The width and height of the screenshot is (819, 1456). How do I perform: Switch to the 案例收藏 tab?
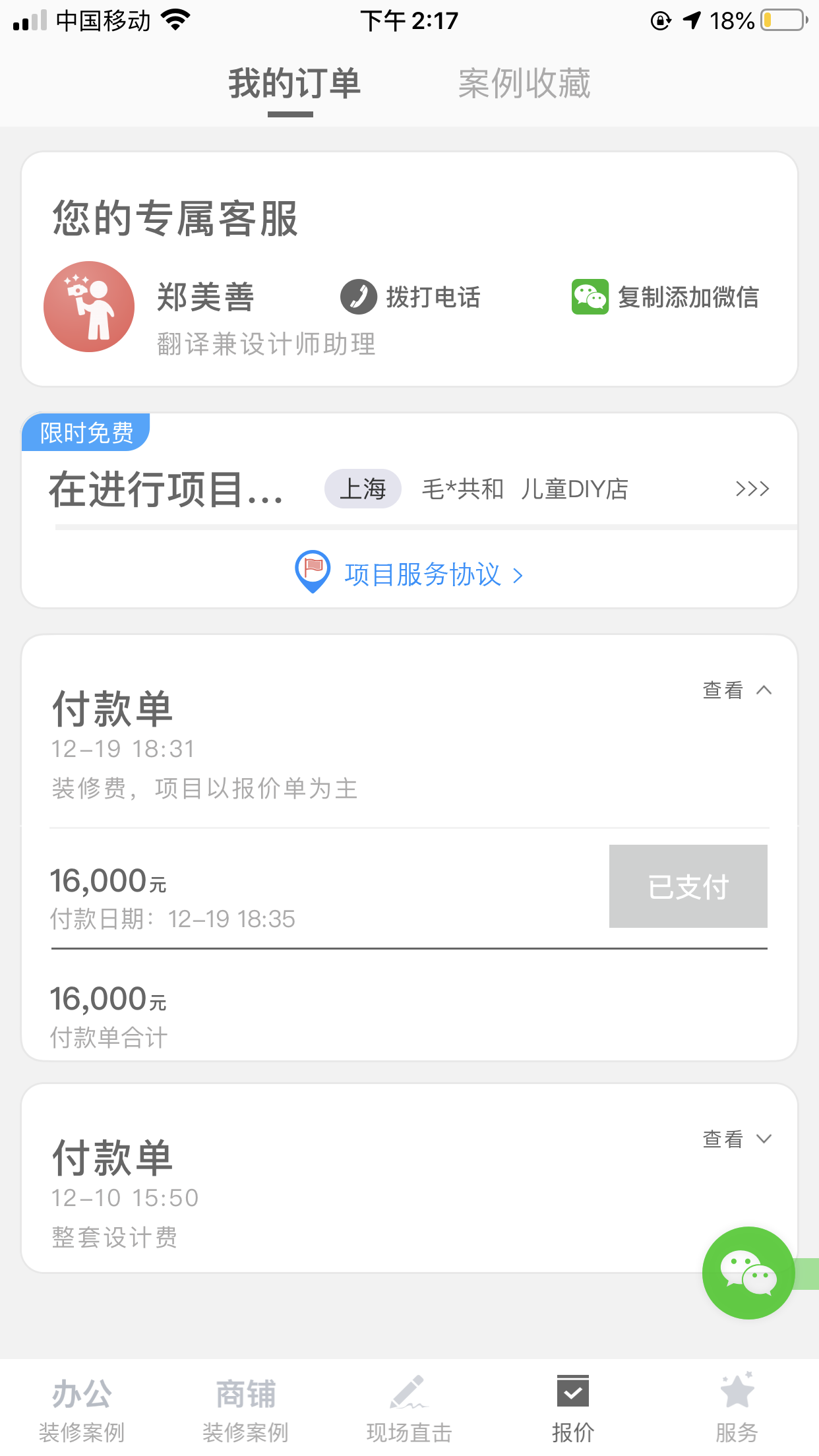pos(524,84)
